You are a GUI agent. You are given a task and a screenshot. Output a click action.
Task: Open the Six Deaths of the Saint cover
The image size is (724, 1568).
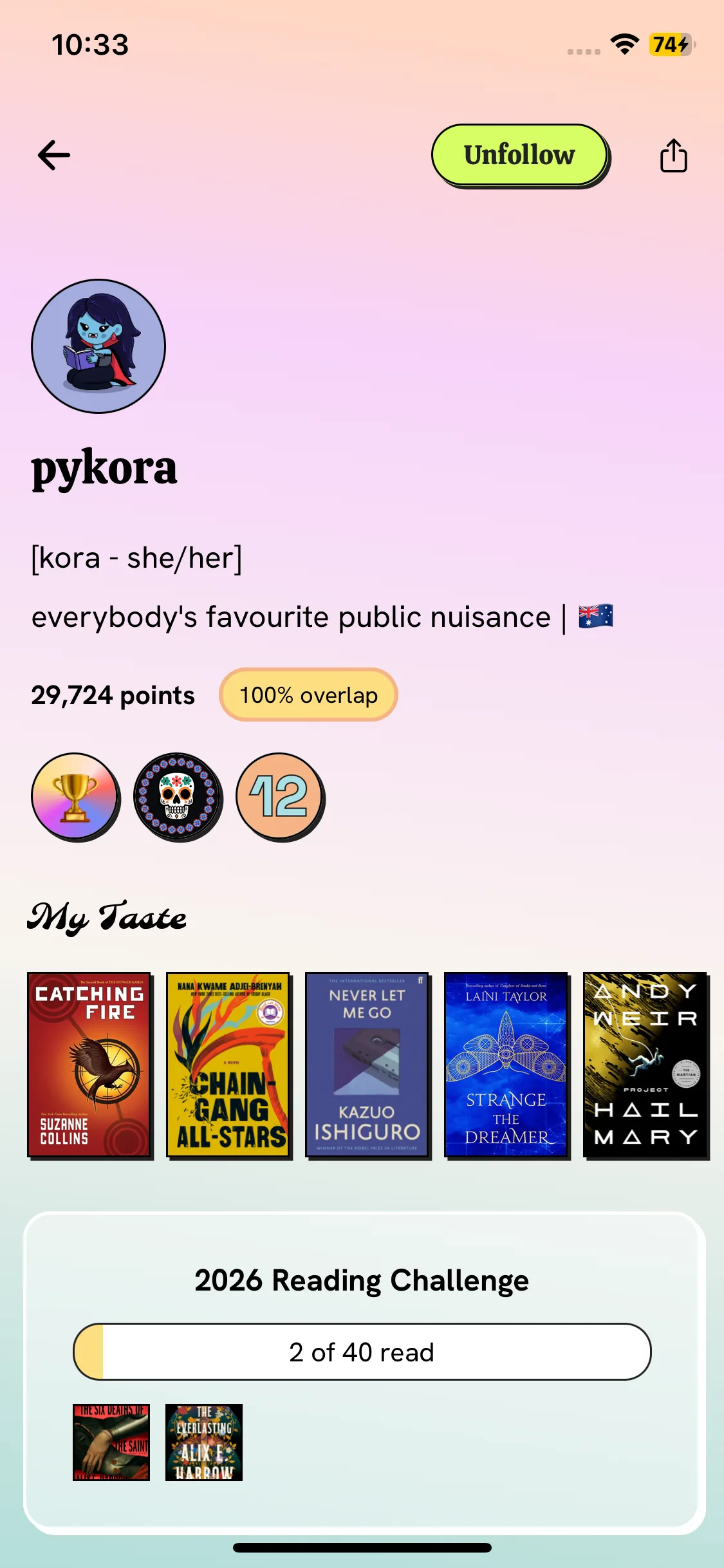pos(111,1442)
